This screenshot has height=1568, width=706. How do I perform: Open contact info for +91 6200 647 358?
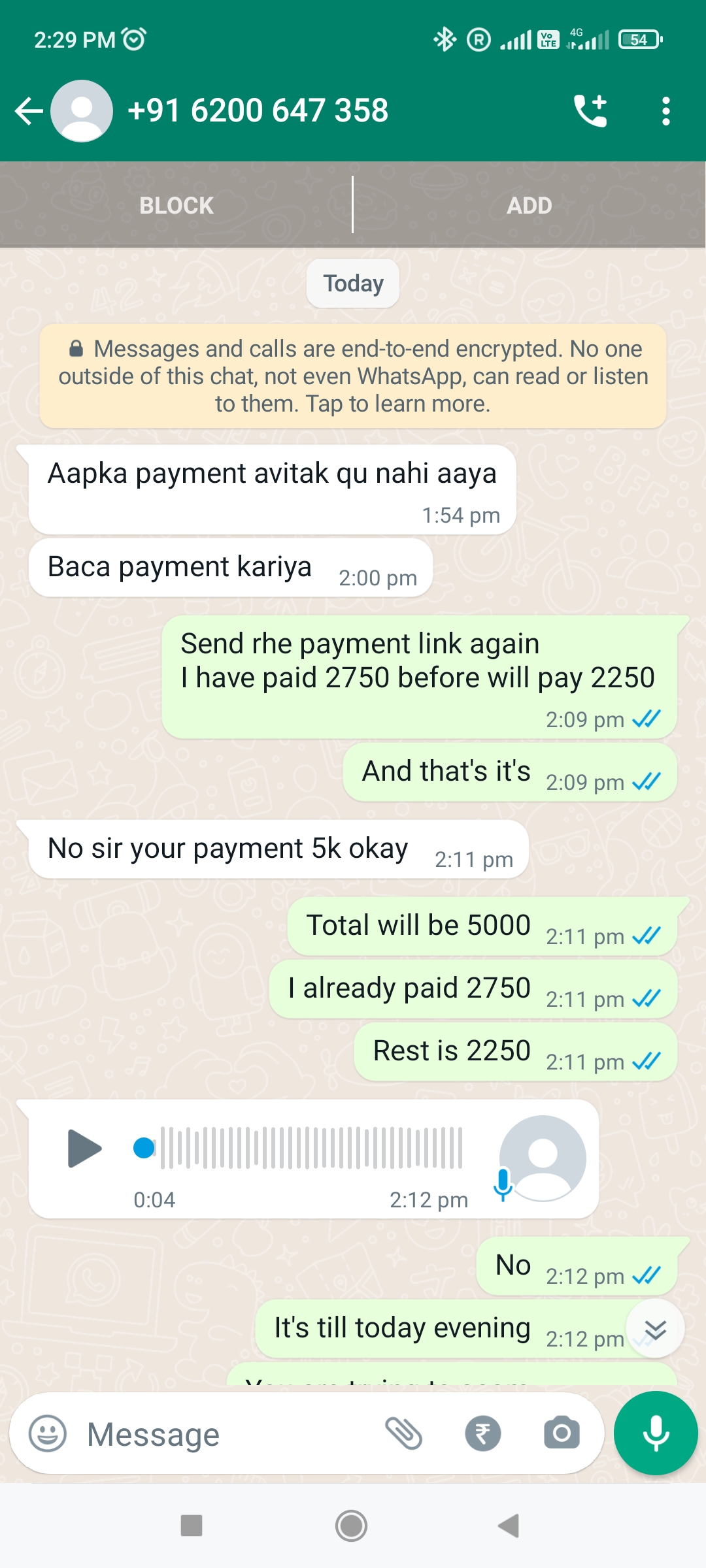(258, 111)
